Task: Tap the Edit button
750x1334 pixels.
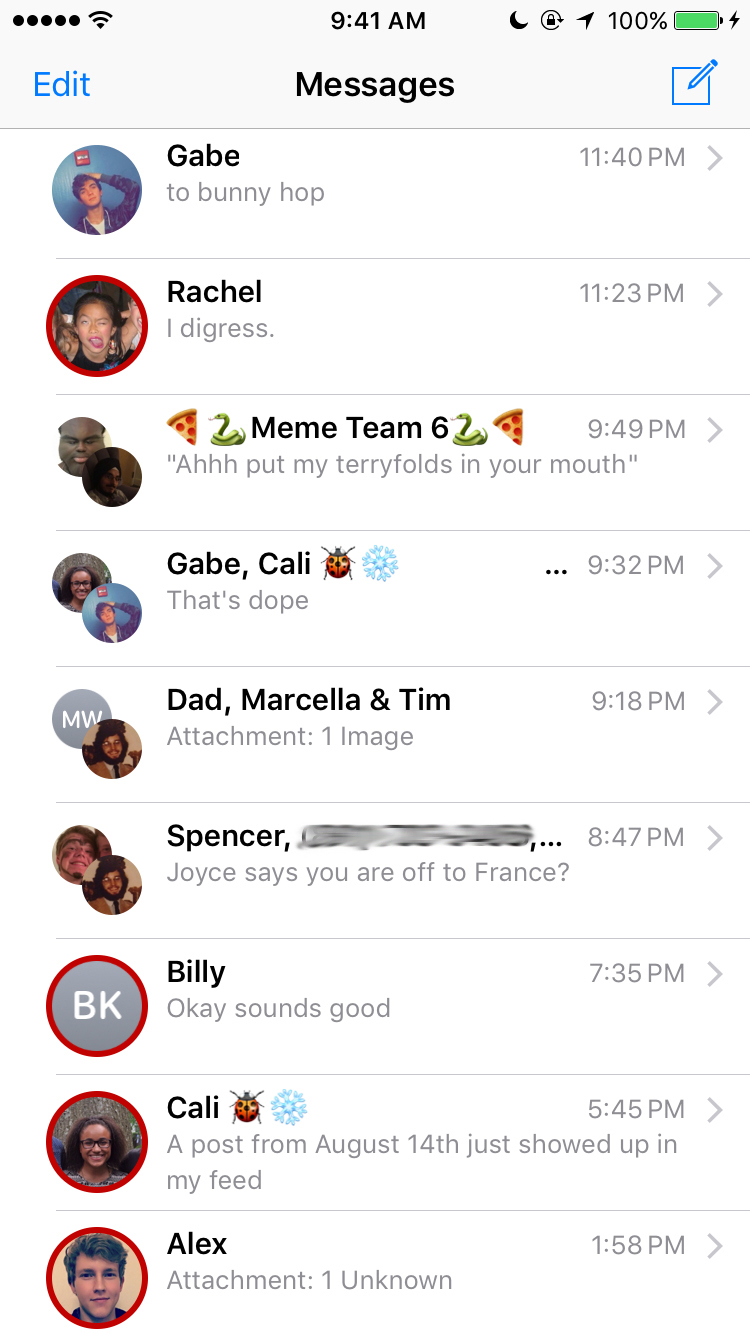Action: coord(62,84)
